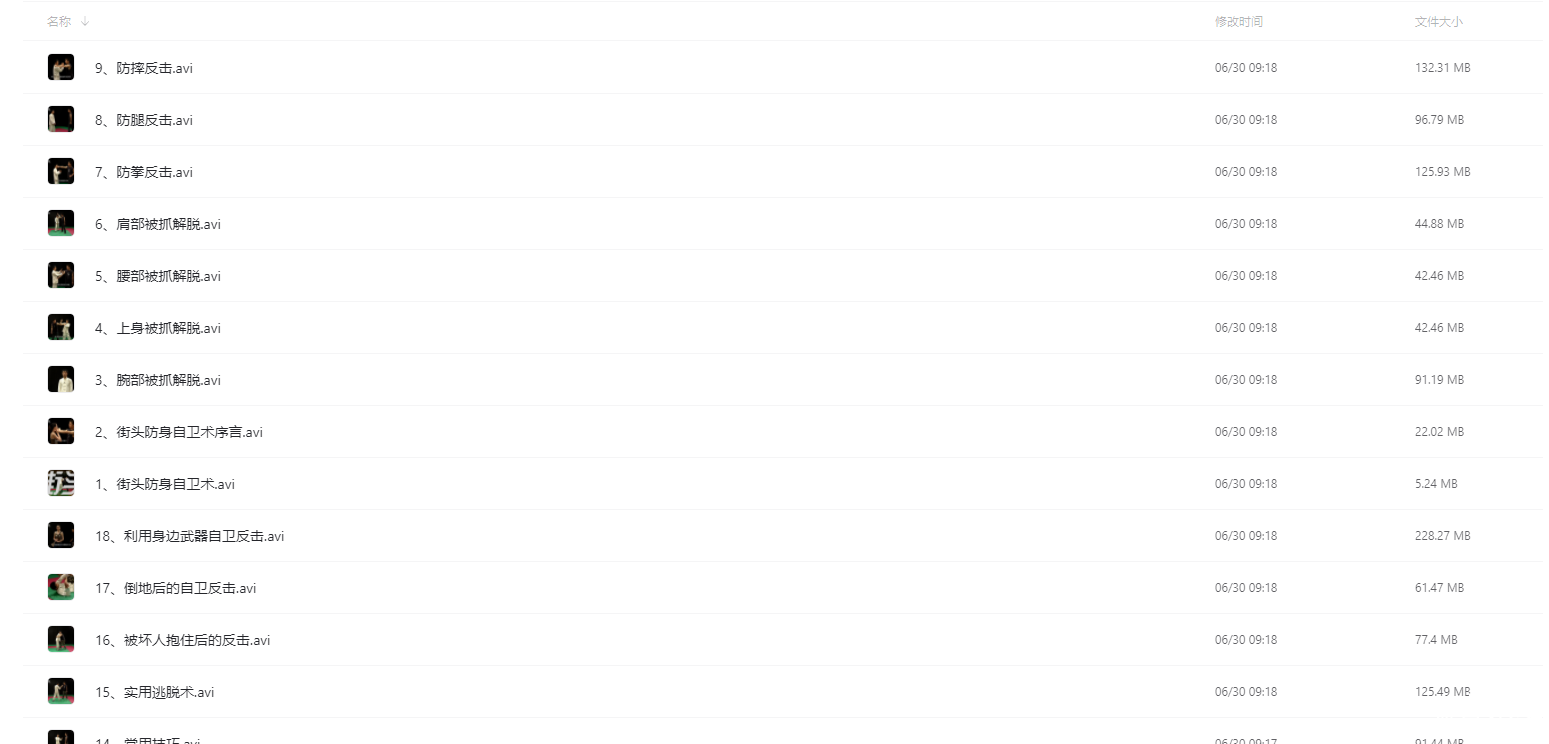Screen dimensions: 1549x744
Task: Sort files by name column header
Action: (59, 22)
